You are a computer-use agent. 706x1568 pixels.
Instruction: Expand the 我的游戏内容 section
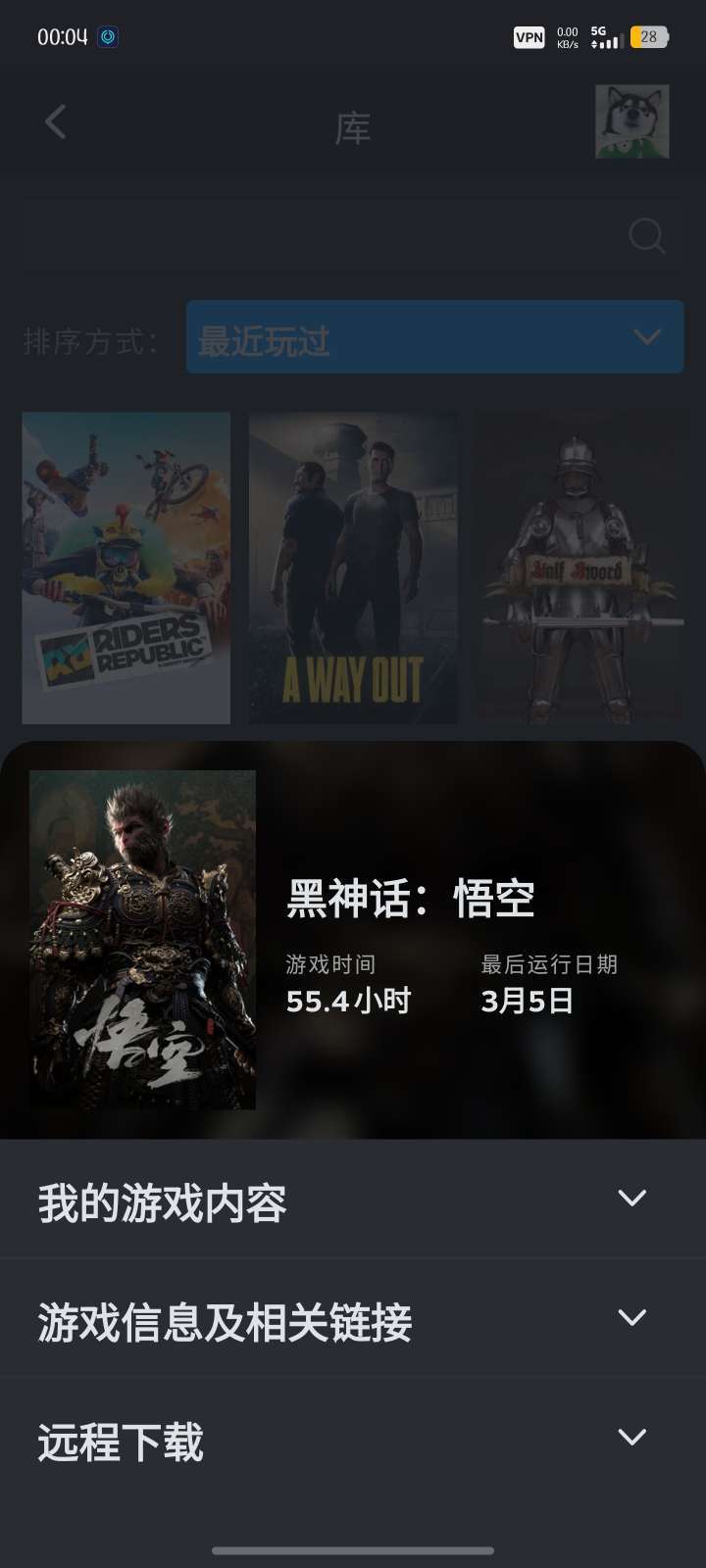tap(353, 1199)
